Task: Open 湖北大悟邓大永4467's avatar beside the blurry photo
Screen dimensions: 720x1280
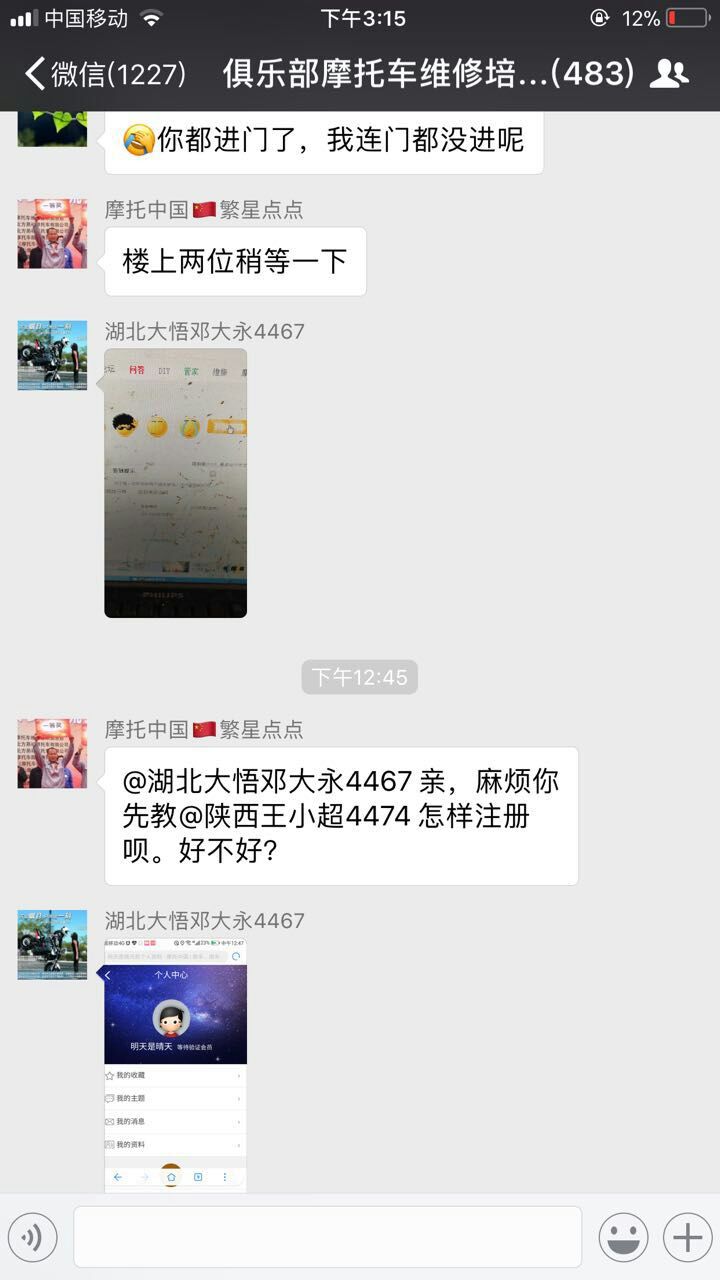Action: coord(52,355)
